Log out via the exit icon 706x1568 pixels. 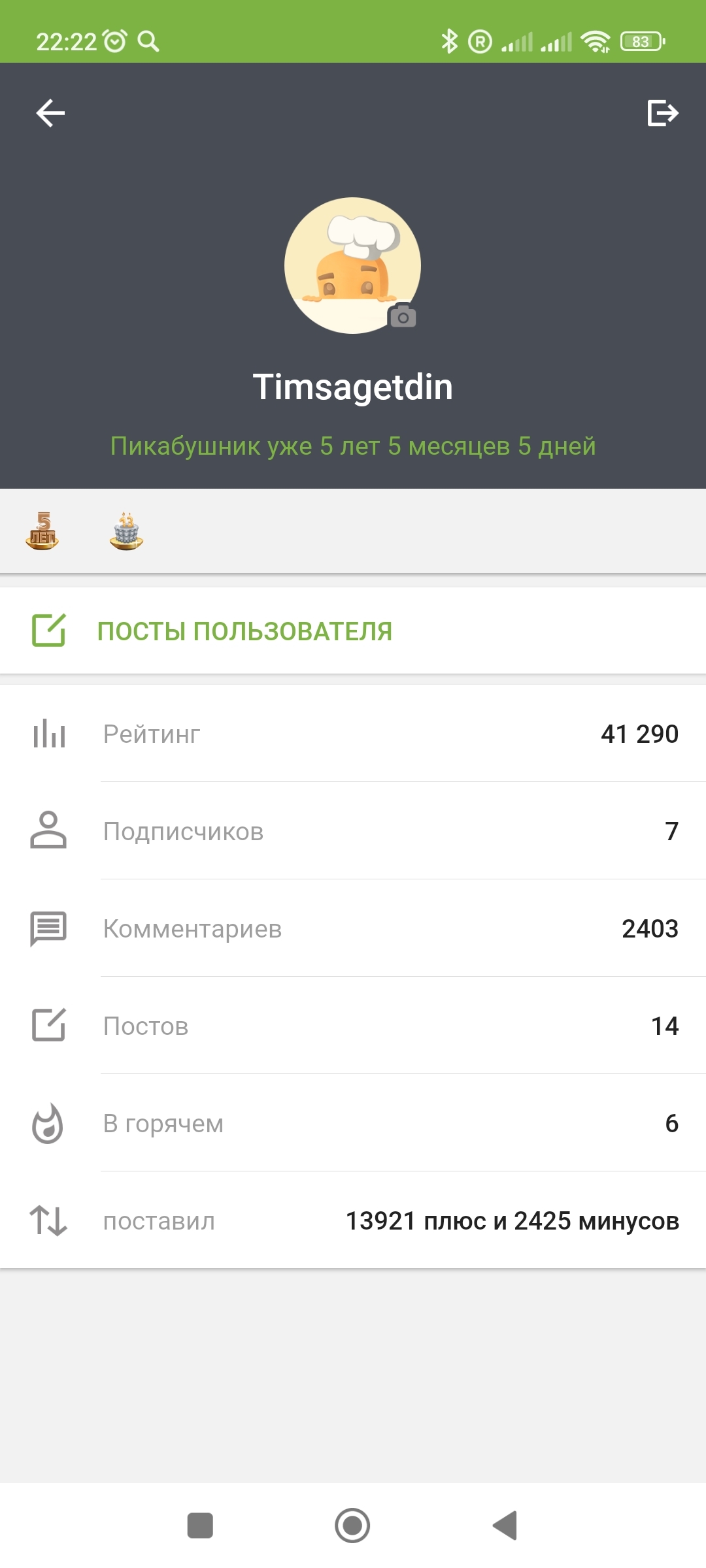(x=662, y=113)
